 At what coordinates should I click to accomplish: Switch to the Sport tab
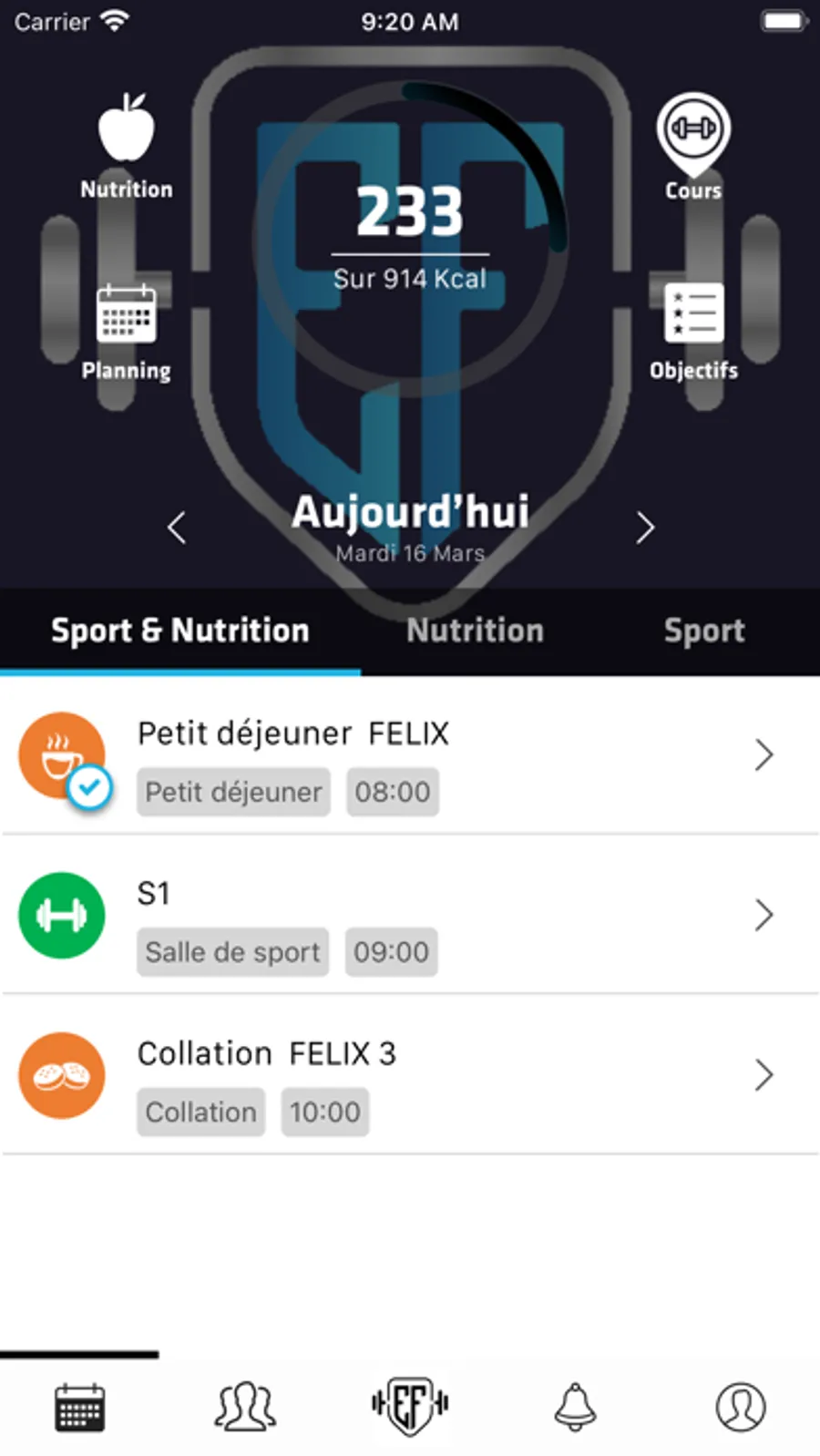click(704, 631)
